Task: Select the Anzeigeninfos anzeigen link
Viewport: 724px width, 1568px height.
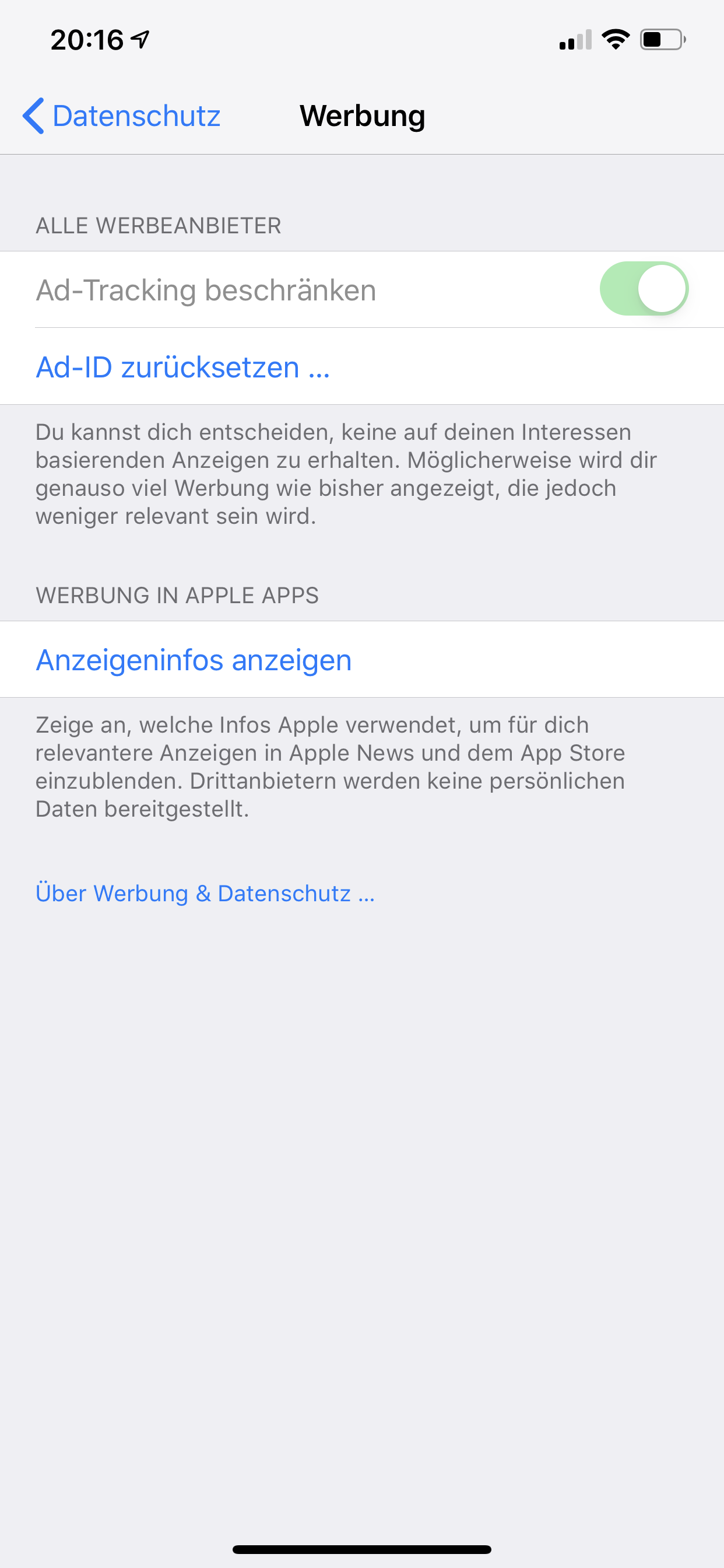Action: pyautogui.click(x=193, y=660)
